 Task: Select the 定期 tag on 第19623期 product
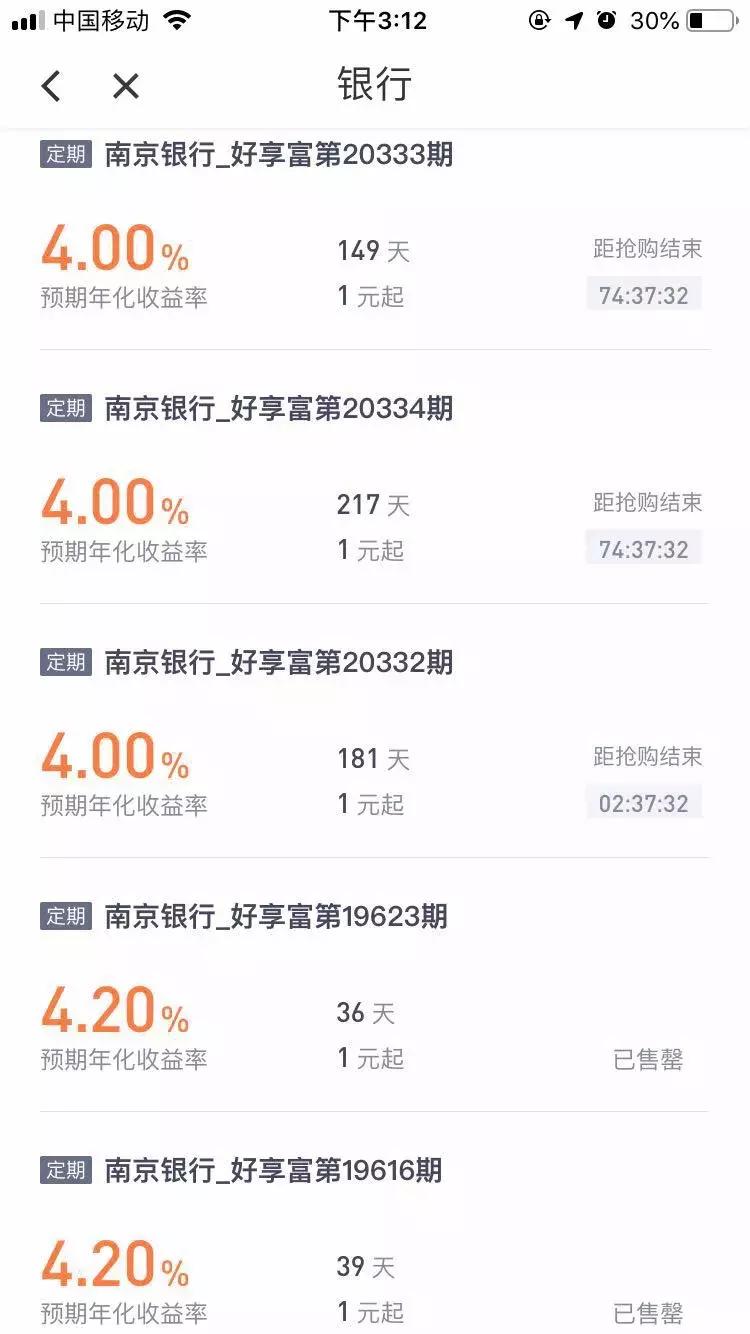click(65, 916)
